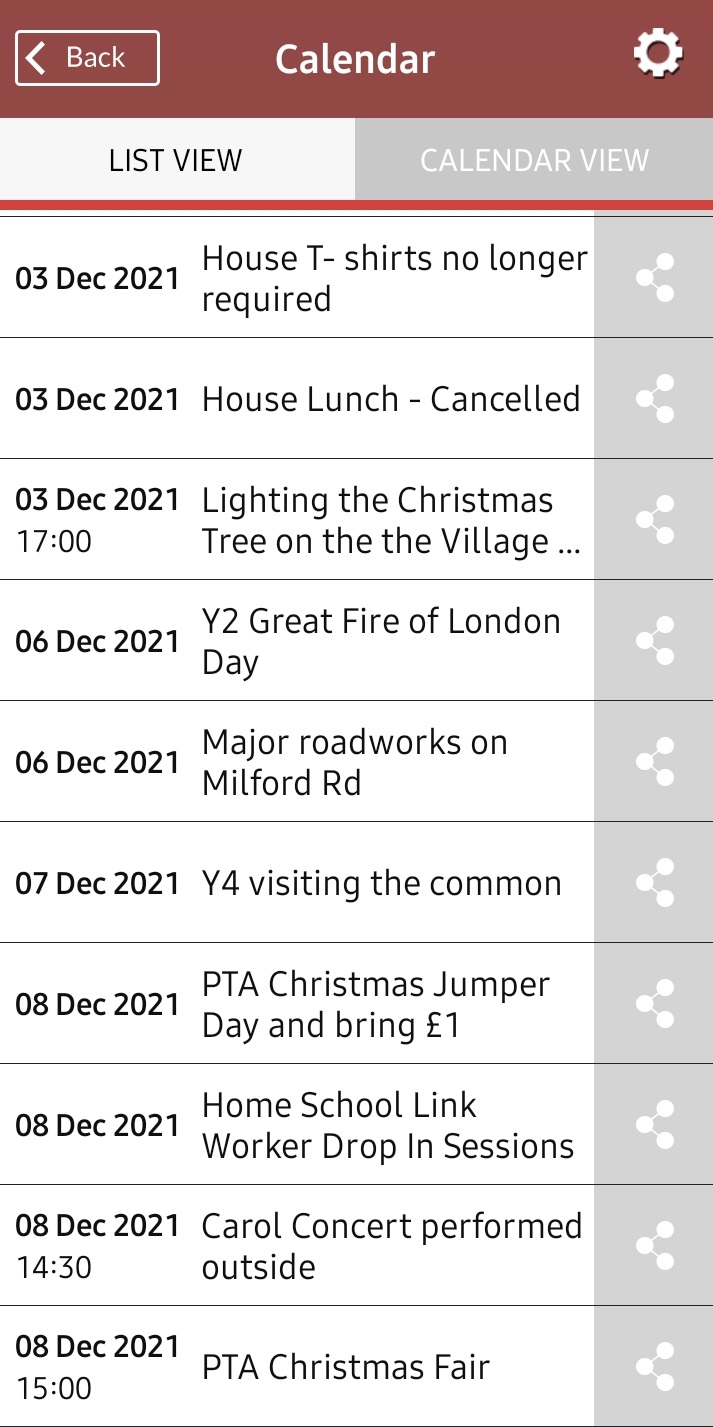Share the Carol Concert event
Image resolution: width=713 pixels, height=1427 pixels.
click(x=654, y=1246)
